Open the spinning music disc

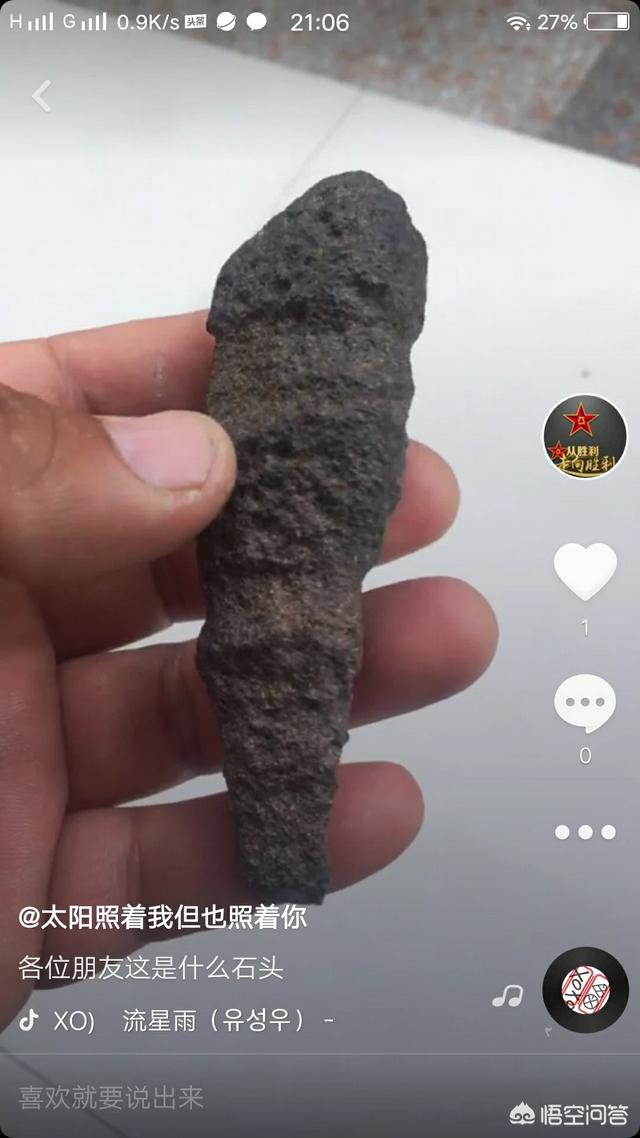click(585, 990)
